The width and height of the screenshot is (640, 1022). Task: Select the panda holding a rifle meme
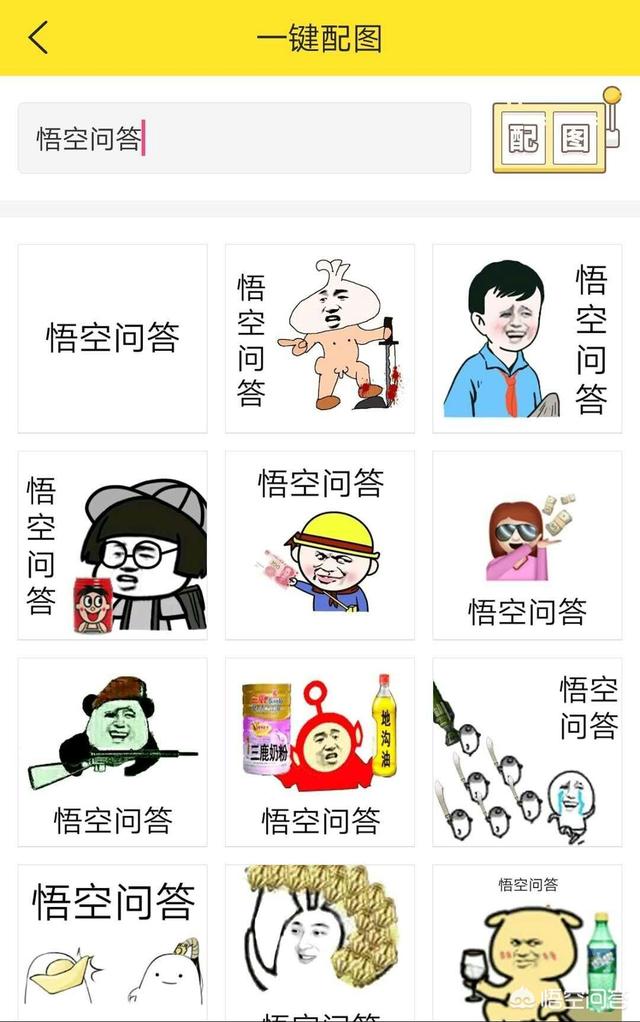113,752
